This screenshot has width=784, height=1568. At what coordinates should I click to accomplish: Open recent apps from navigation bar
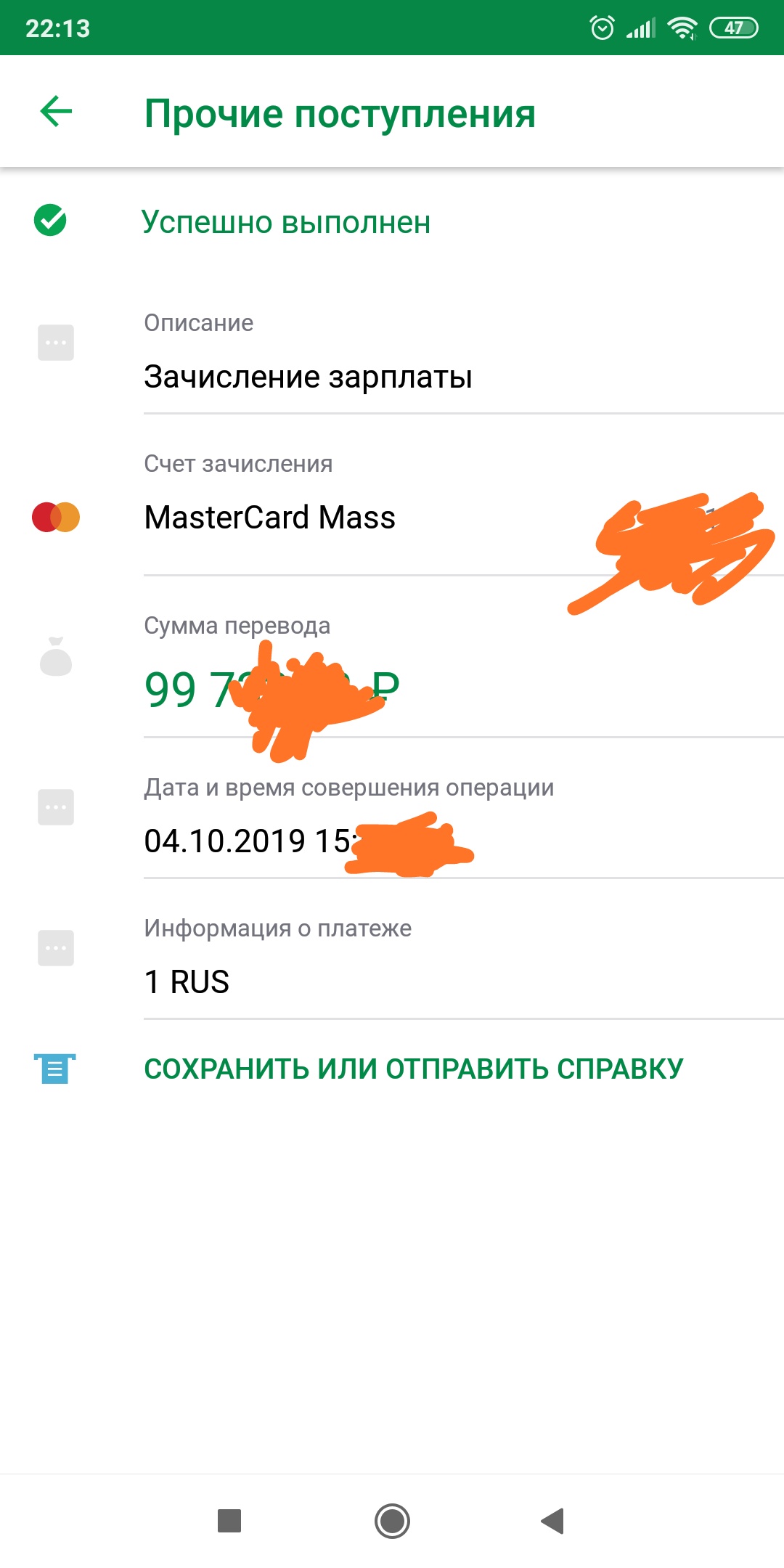229,1520
